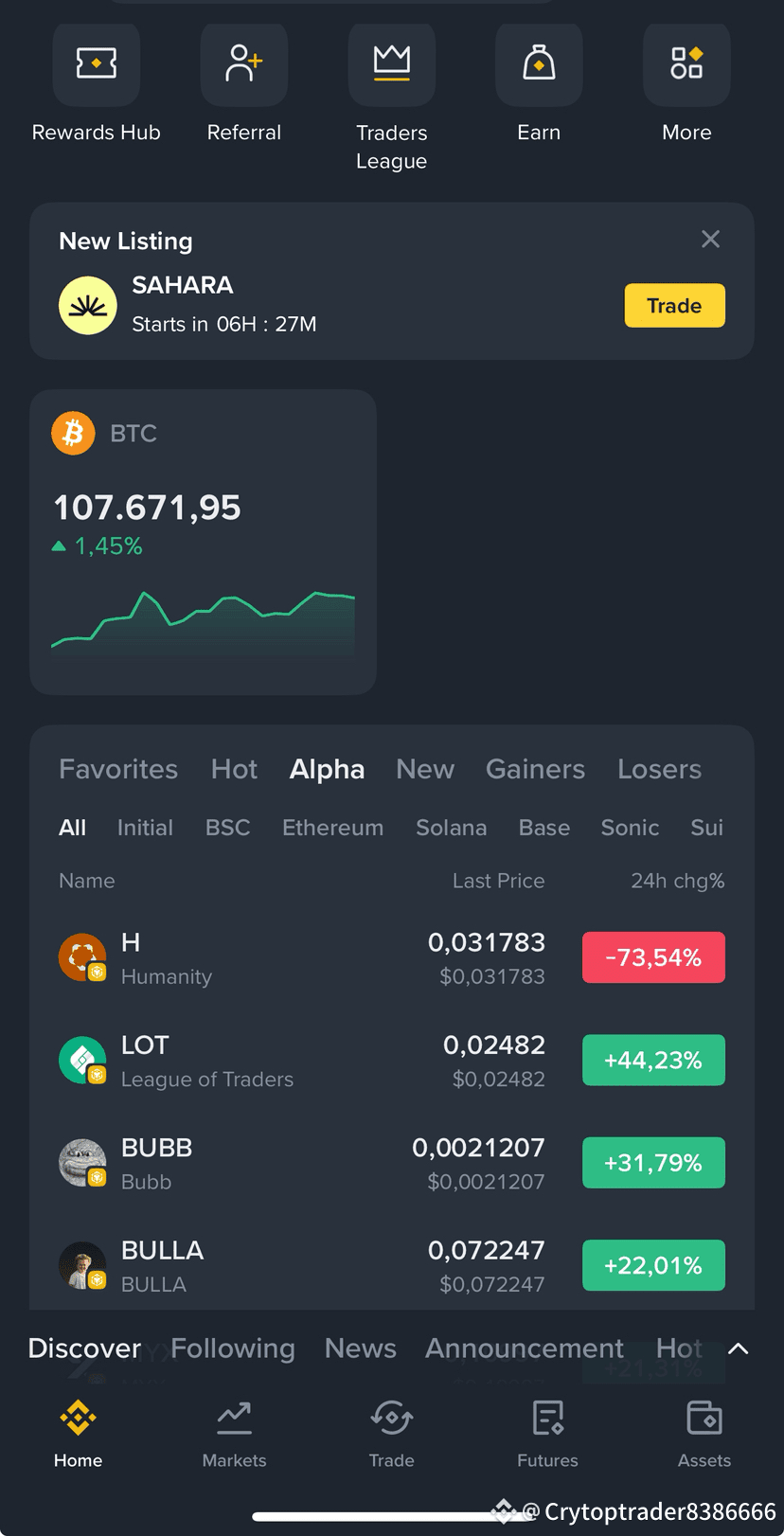Open the Humanity (H) token row

point(392,957)
